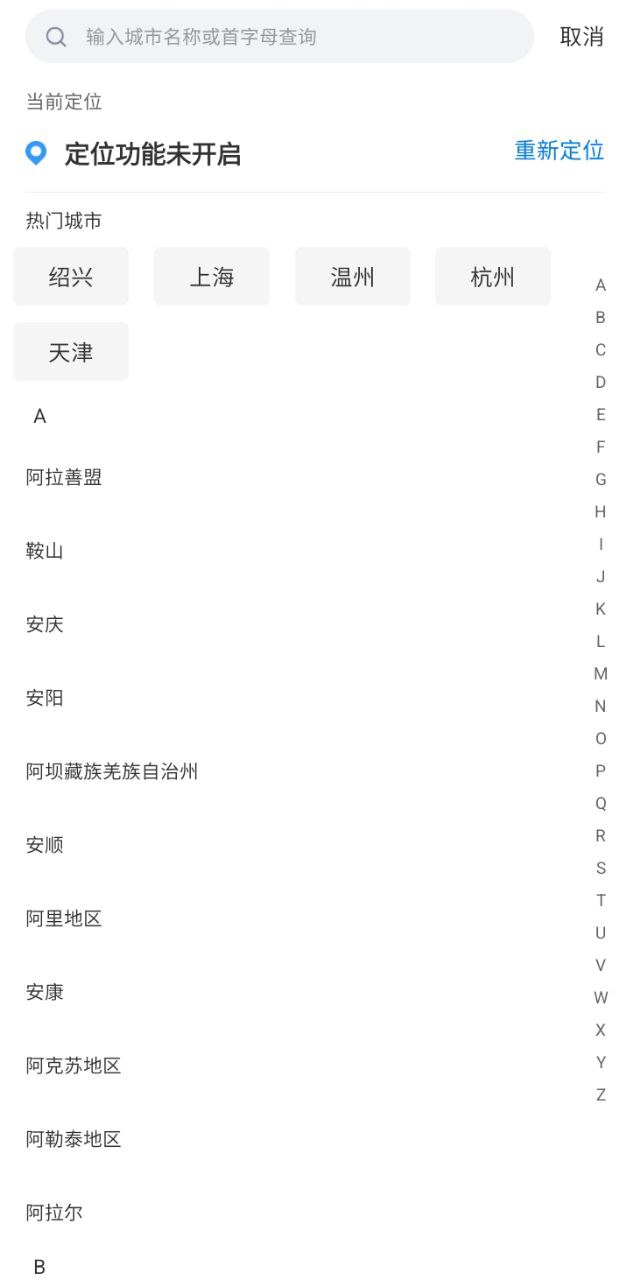The image size is (630, 1280).
Task: Pick the city 安顺
Action: tap(45, 846)
